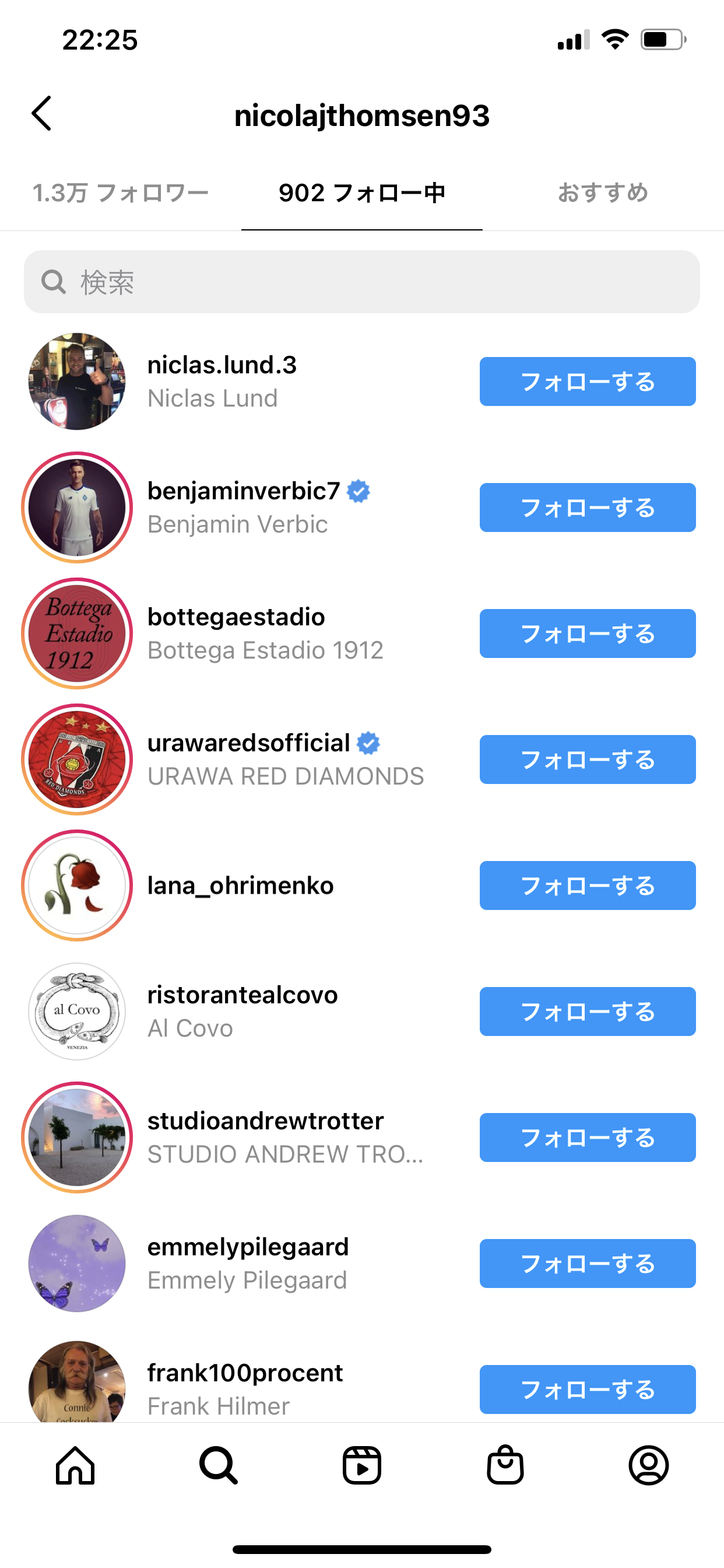Follow studioandrewtrotter
Viewport: 724px width, 1568px height.
point(587,1137)
